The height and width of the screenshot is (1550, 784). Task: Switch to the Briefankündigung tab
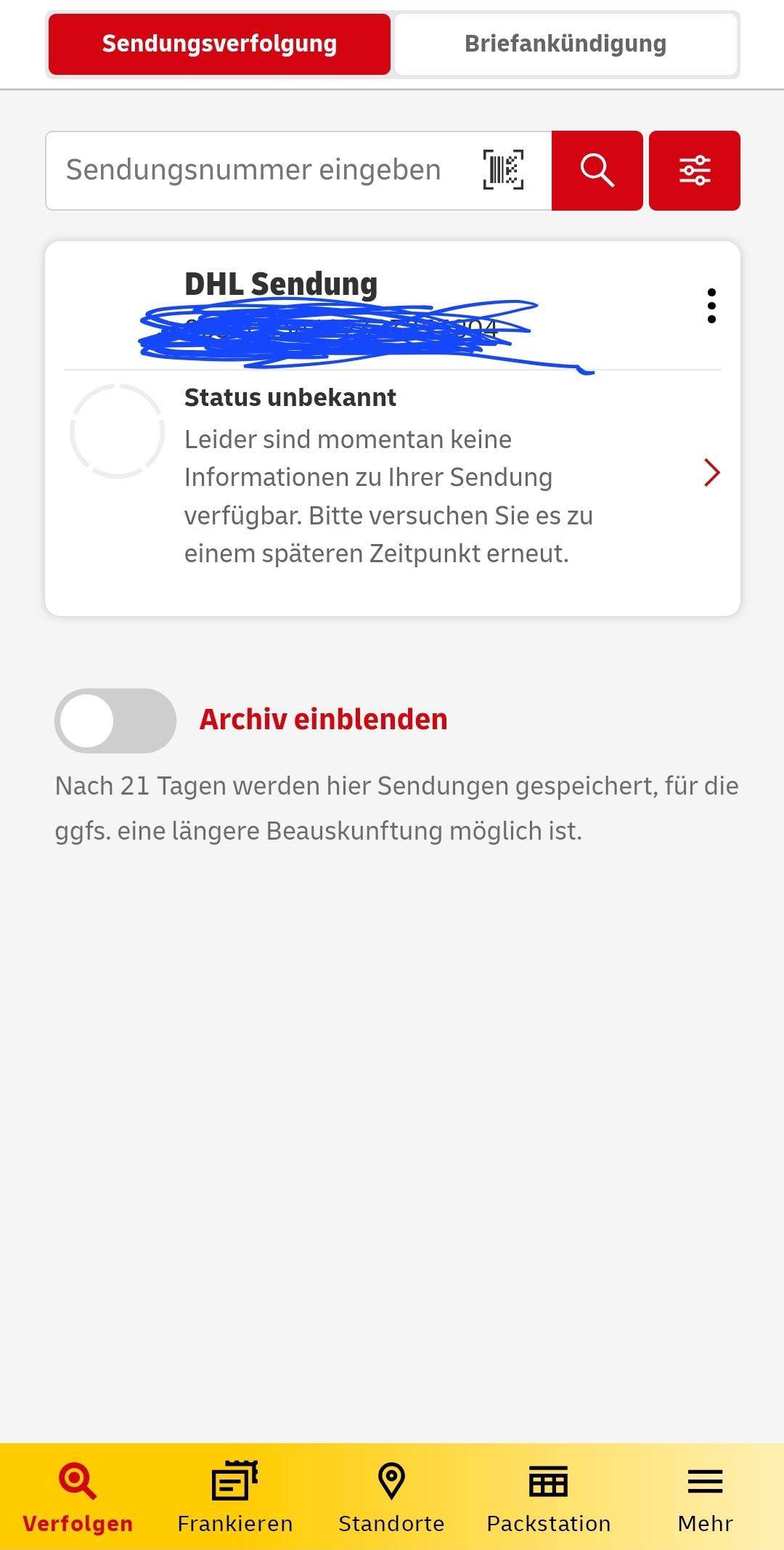[x=565, y=43]
